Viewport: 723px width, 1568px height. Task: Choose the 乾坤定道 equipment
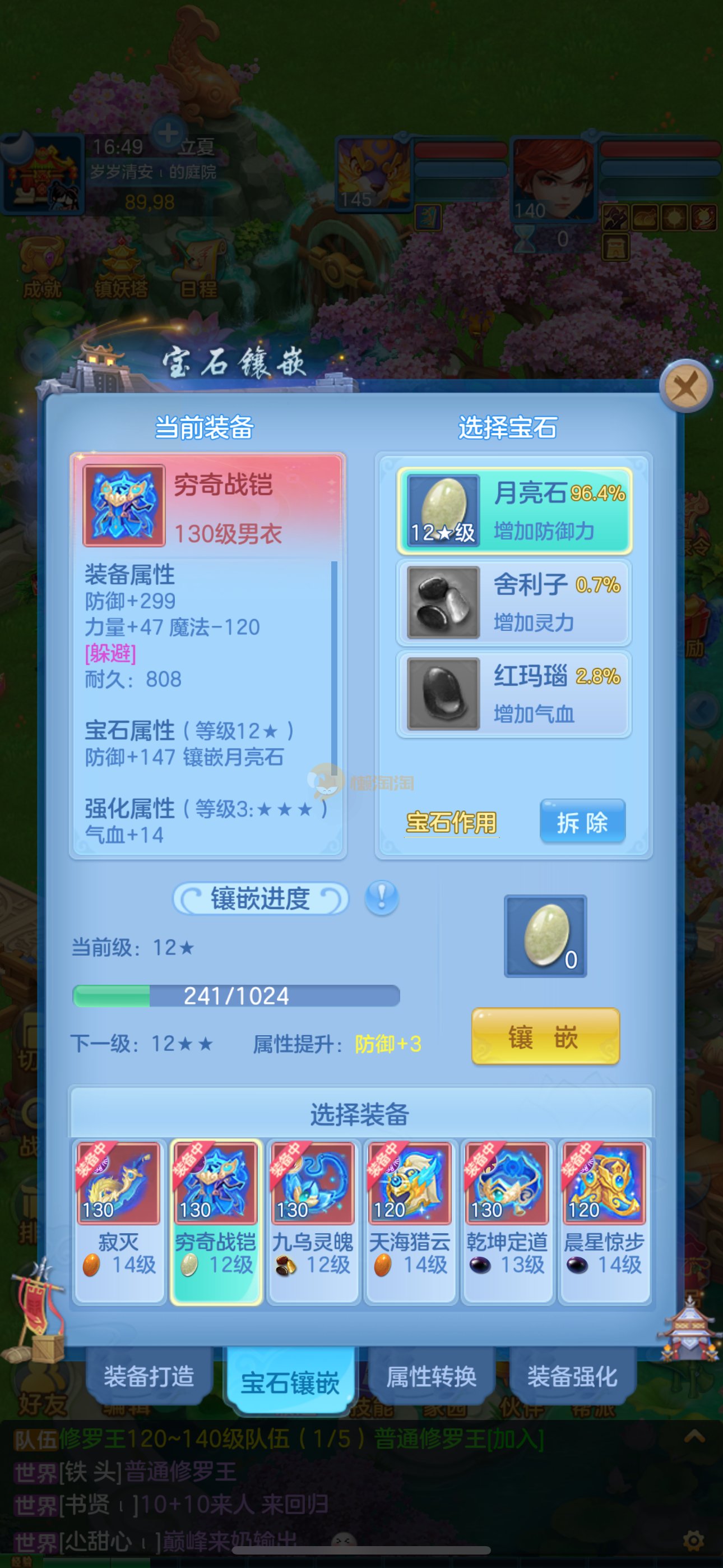[507, 1220]
